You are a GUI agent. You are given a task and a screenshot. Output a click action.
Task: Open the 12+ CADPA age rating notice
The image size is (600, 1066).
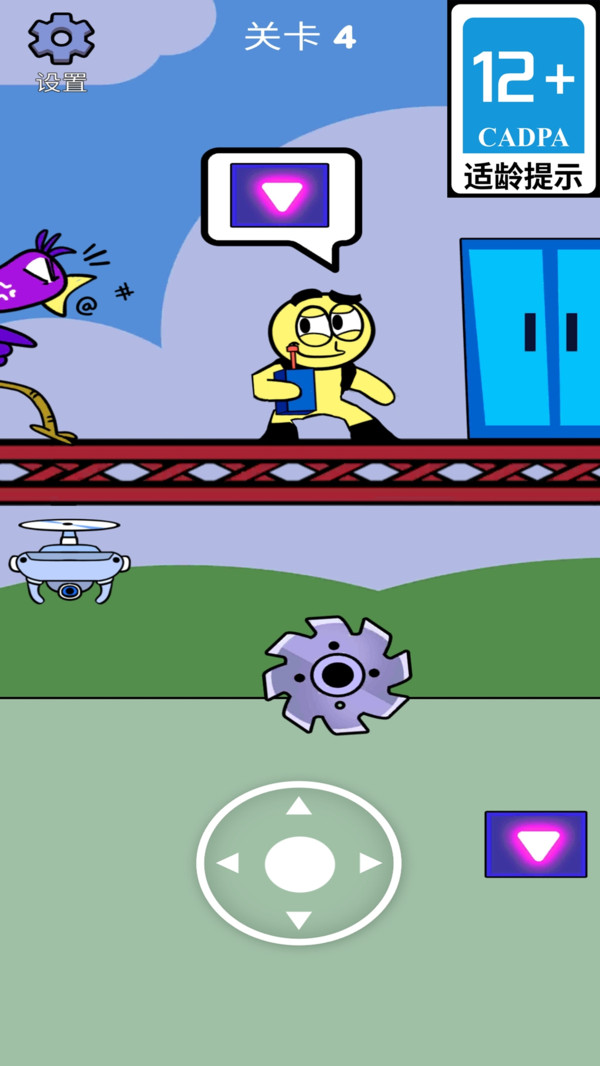[523, 98]
